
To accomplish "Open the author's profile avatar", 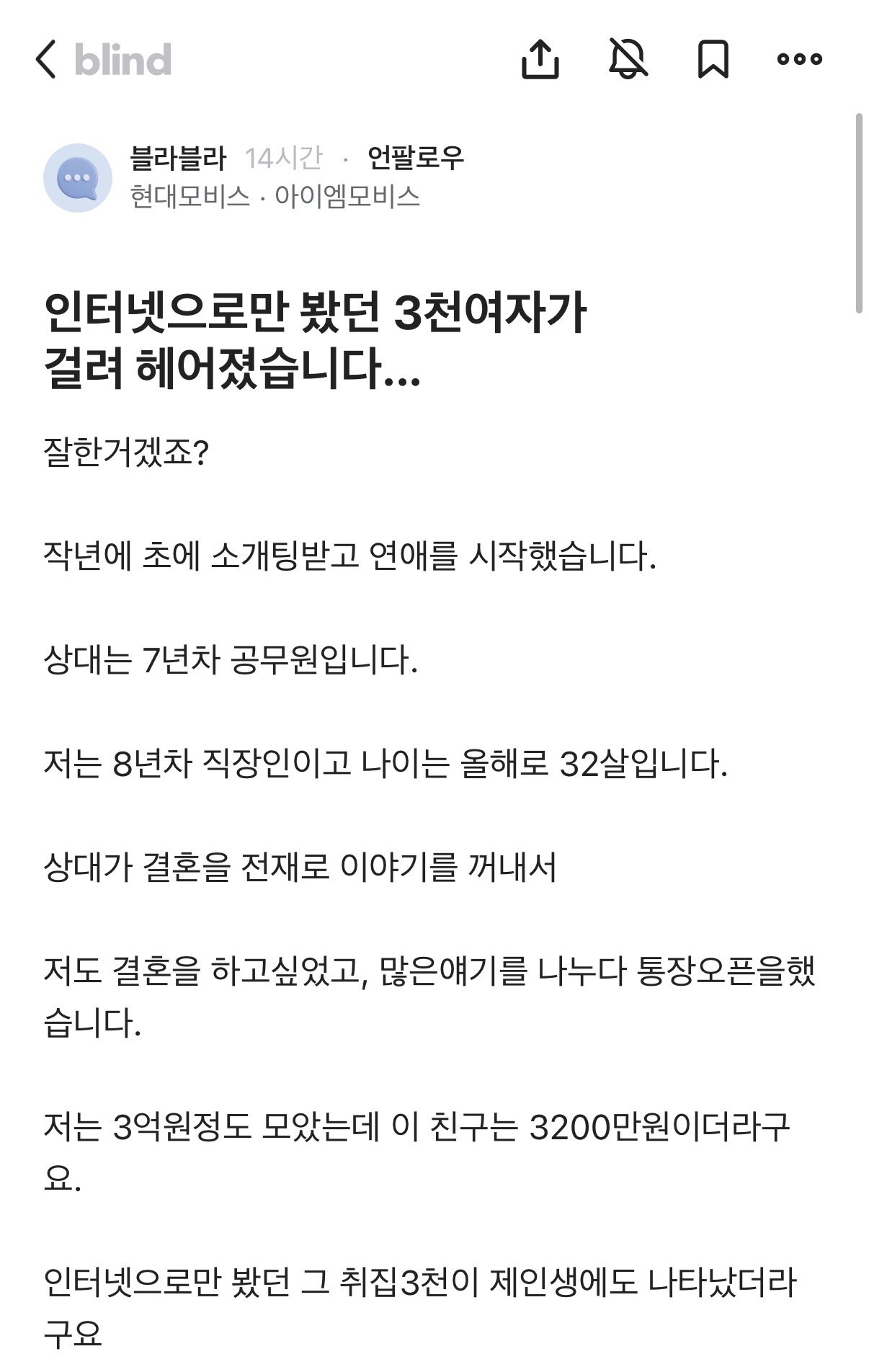I will (x=77, y=178).
